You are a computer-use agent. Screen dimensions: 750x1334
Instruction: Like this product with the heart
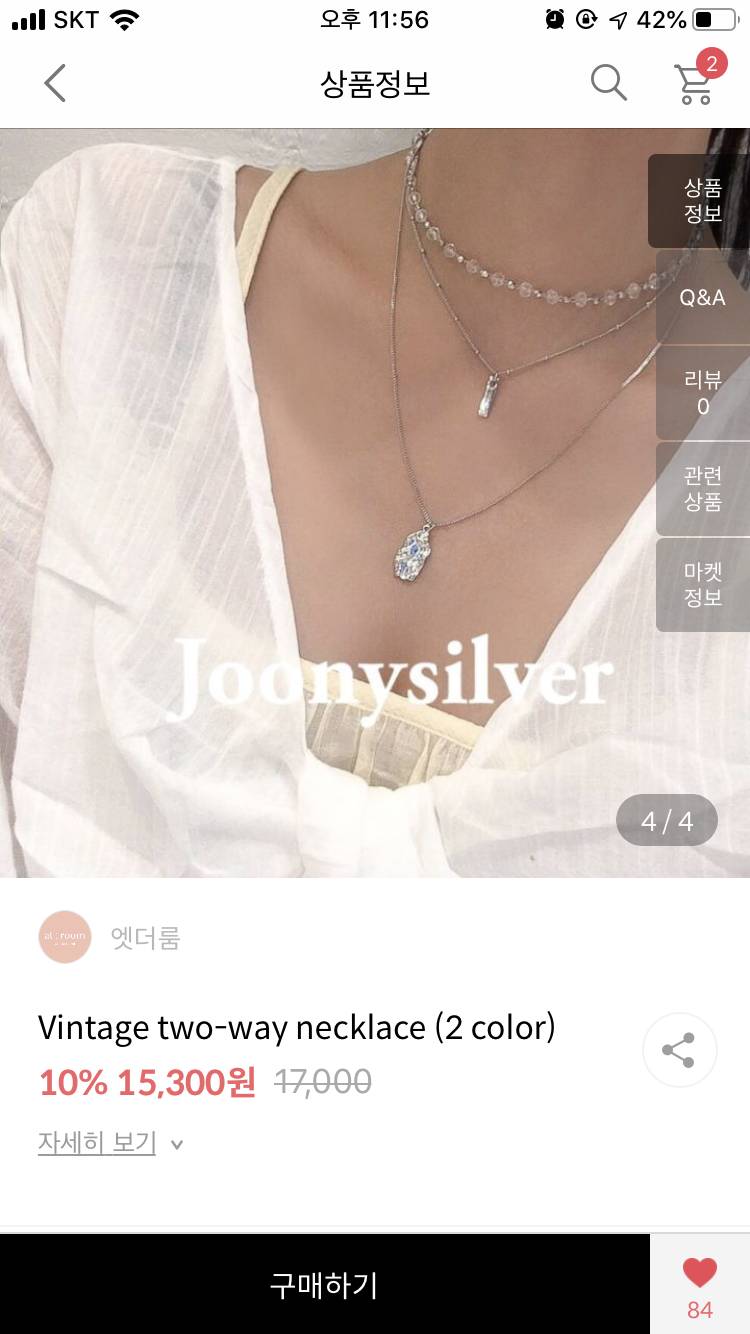coord(699,1275)
